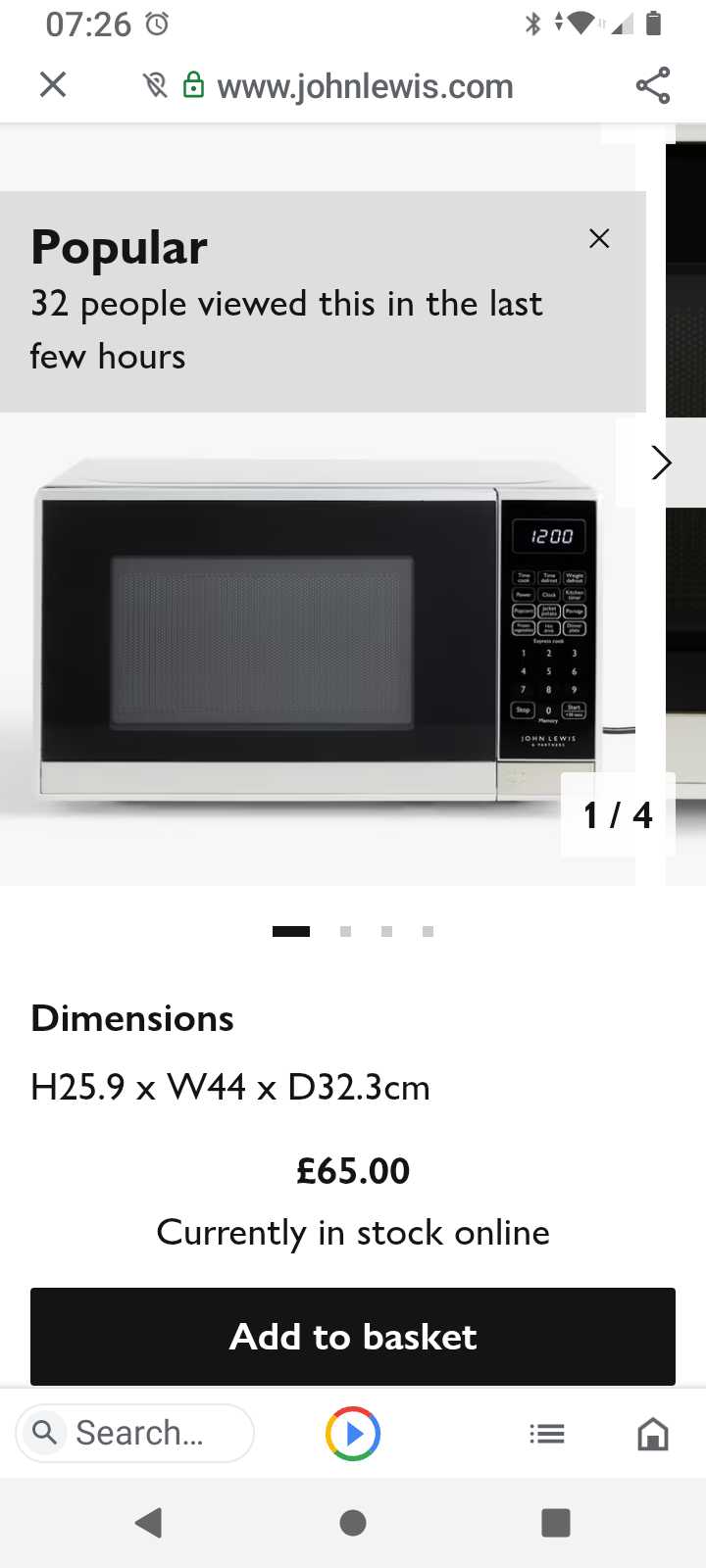Screen dimensions: 706x1568
Task: Open recent apps
Action: (556, 1522)
